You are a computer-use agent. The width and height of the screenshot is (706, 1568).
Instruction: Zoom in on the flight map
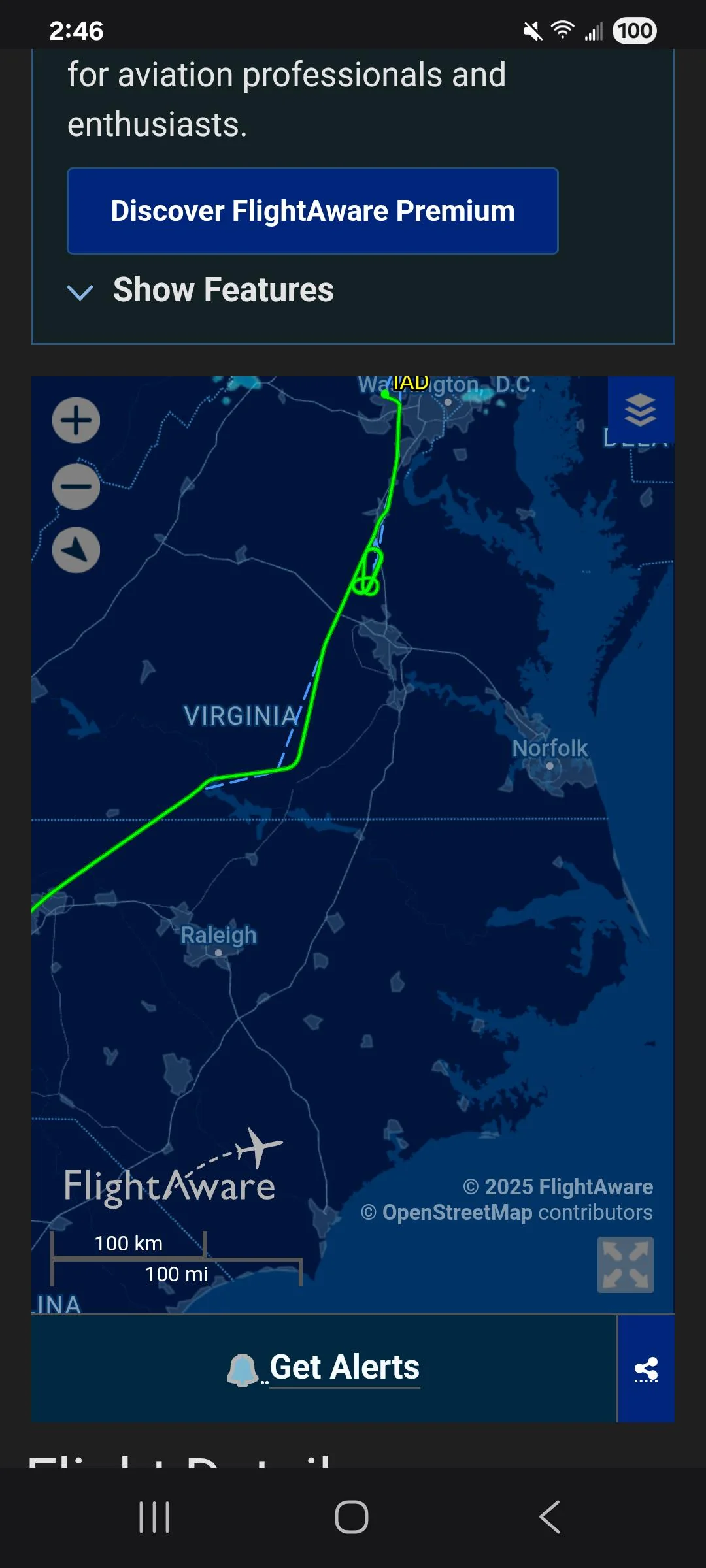point(76,420)
